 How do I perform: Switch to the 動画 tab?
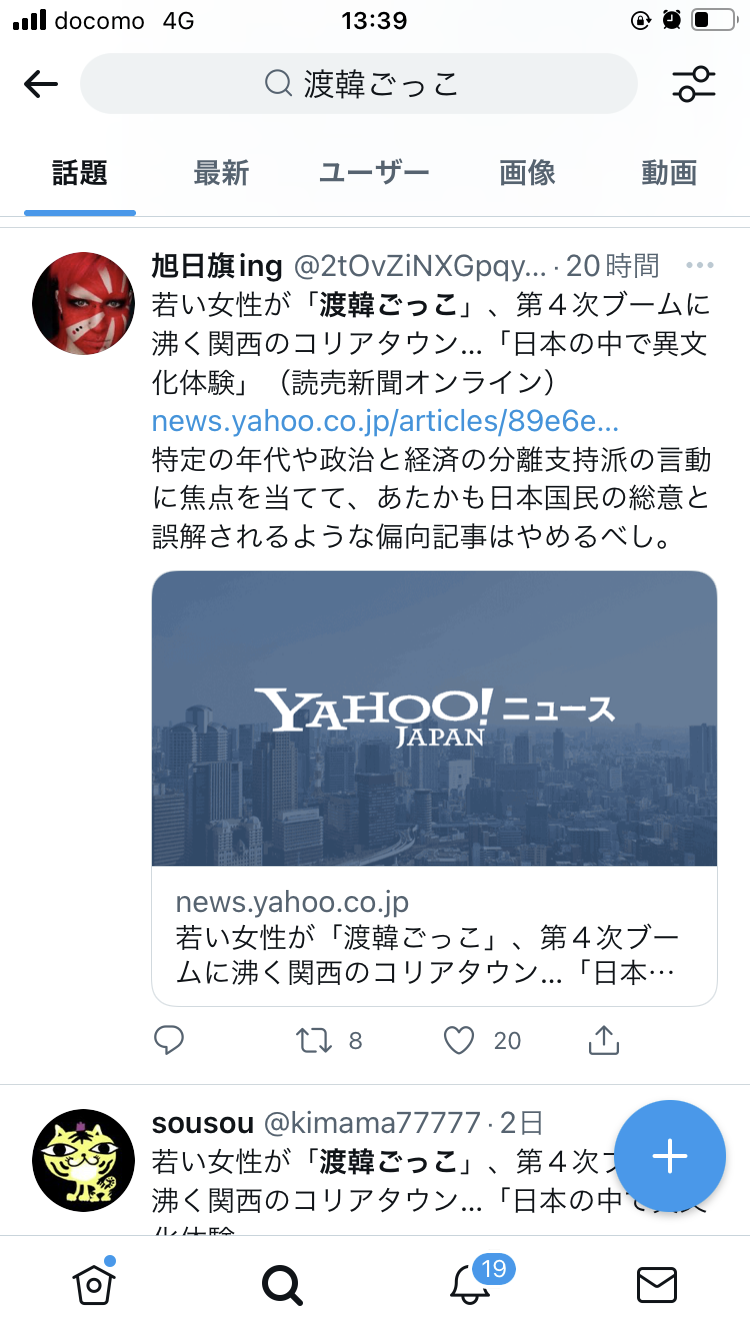[669, 173]
